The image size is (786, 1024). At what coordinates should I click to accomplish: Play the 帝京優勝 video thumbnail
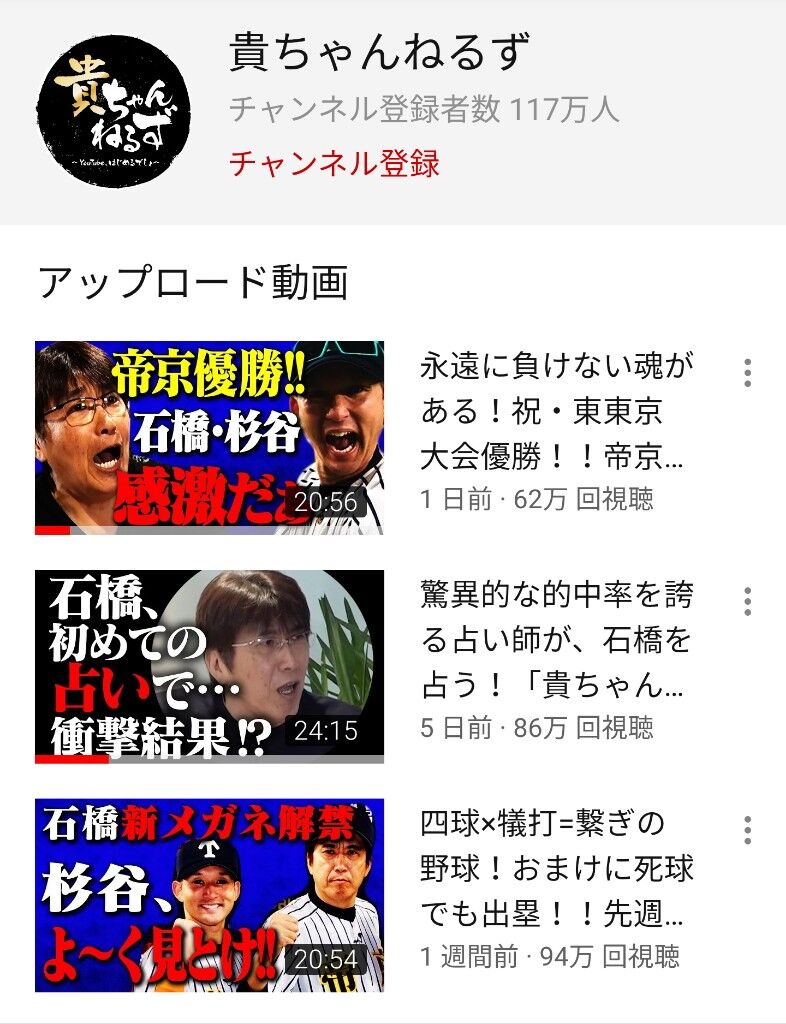(x=210, y=438)
